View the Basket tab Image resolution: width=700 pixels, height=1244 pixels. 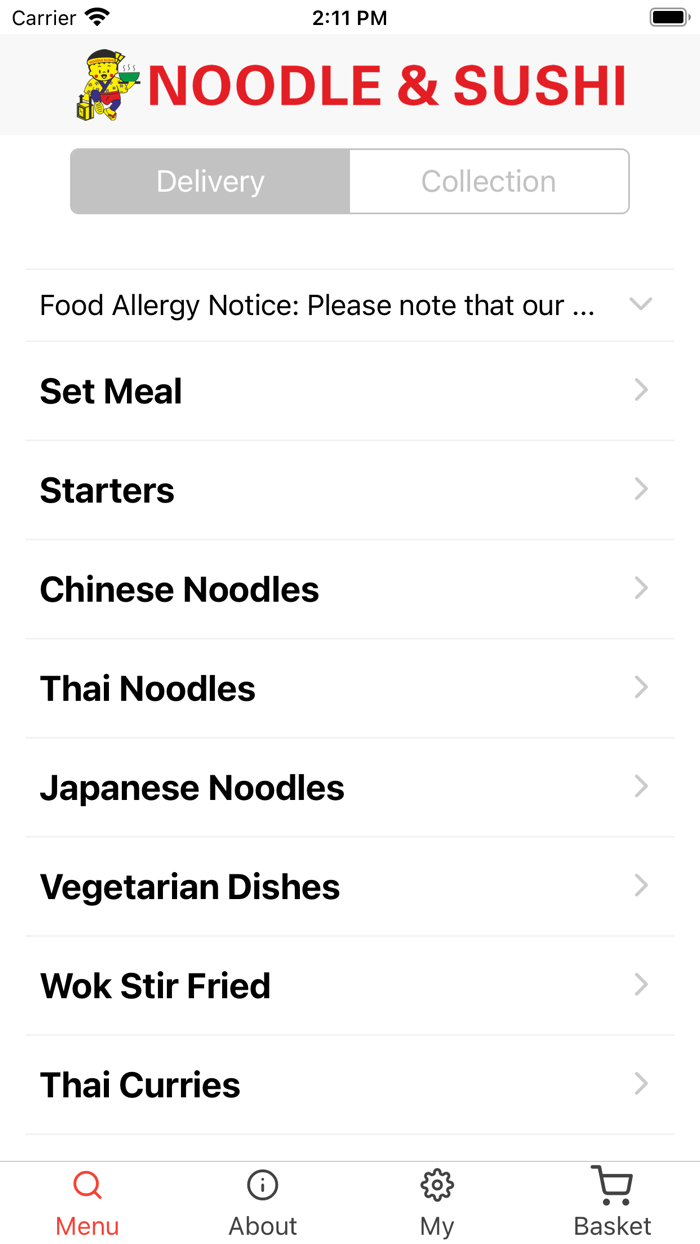[612, 1203]
